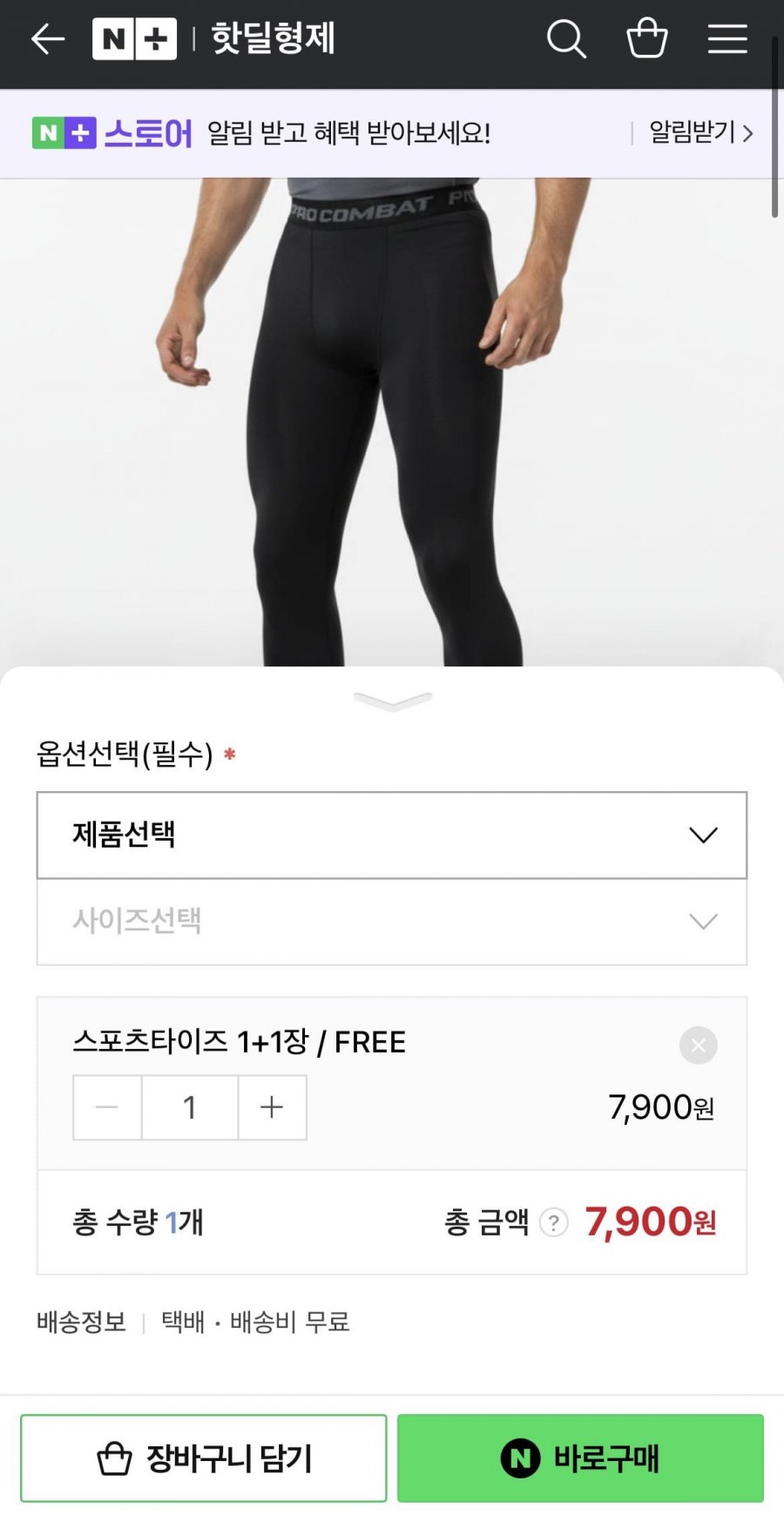Tap the quantity field showing 1

coord(190,1107)
